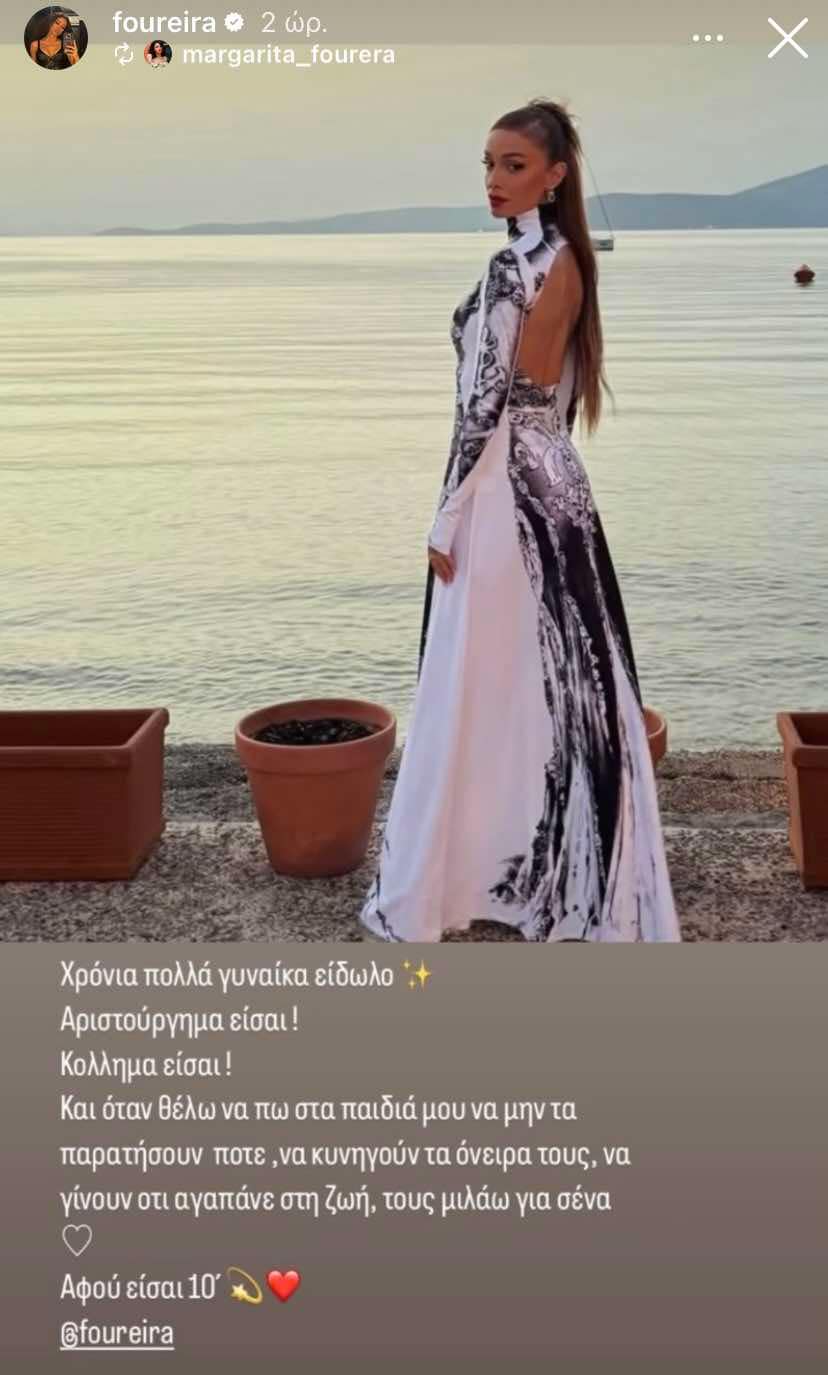Viewport: 828px width, 1375px height.
Task: Open reshared account margarita_fourera
Action: pyautogui.click(x=281, y=55)
